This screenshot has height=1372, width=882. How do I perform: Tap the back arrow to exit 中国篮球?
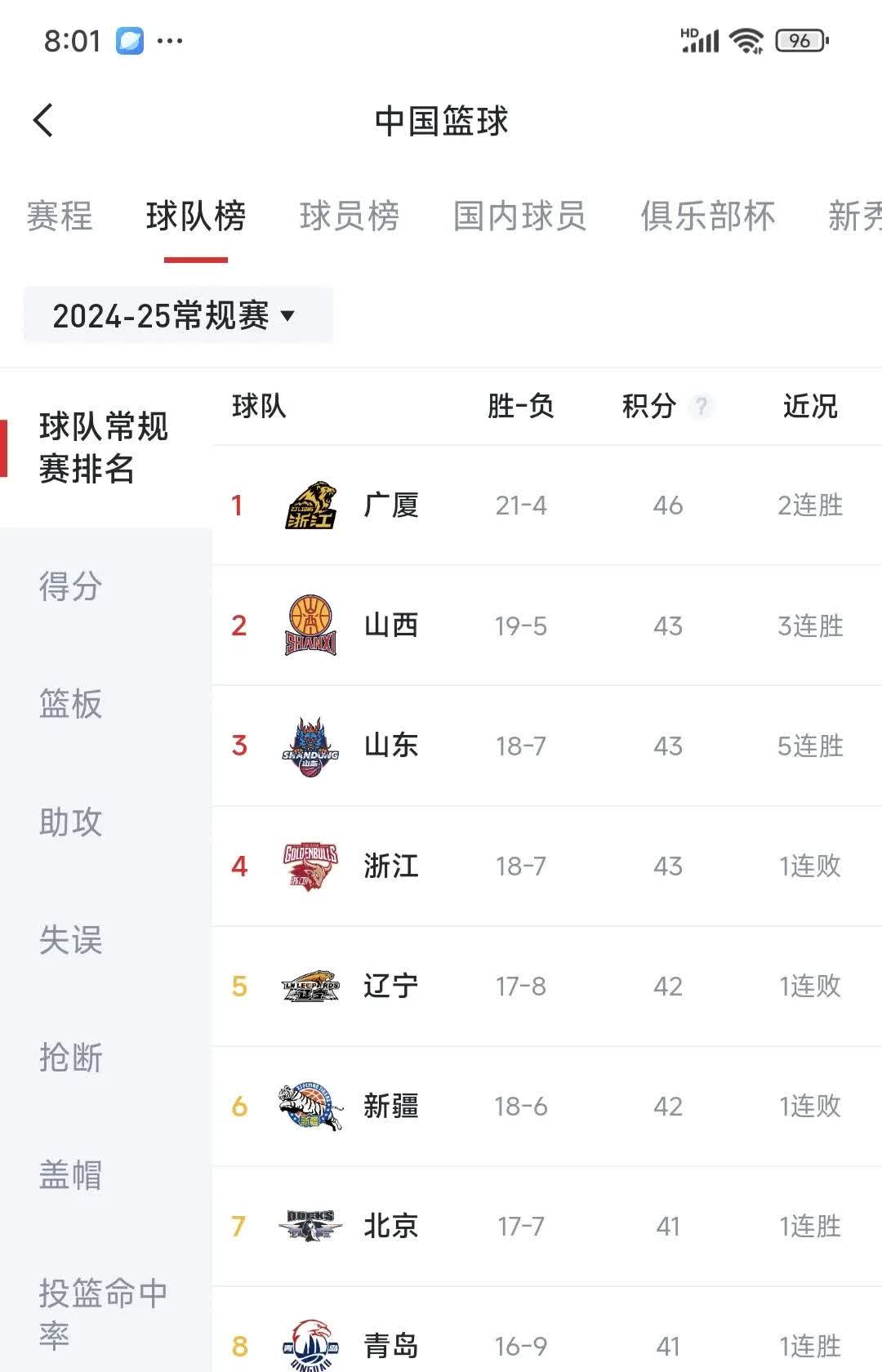pos(42,120)
